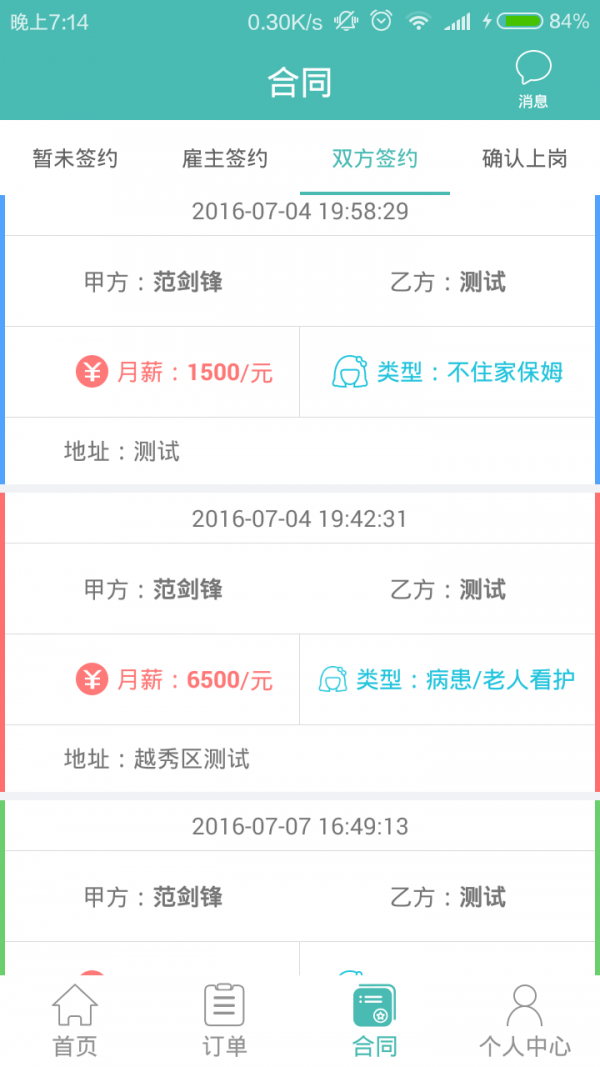Open the contract with 月薪 6500/元
The width and height of the screenshot is (600, 1067).
tap(300, 642)
